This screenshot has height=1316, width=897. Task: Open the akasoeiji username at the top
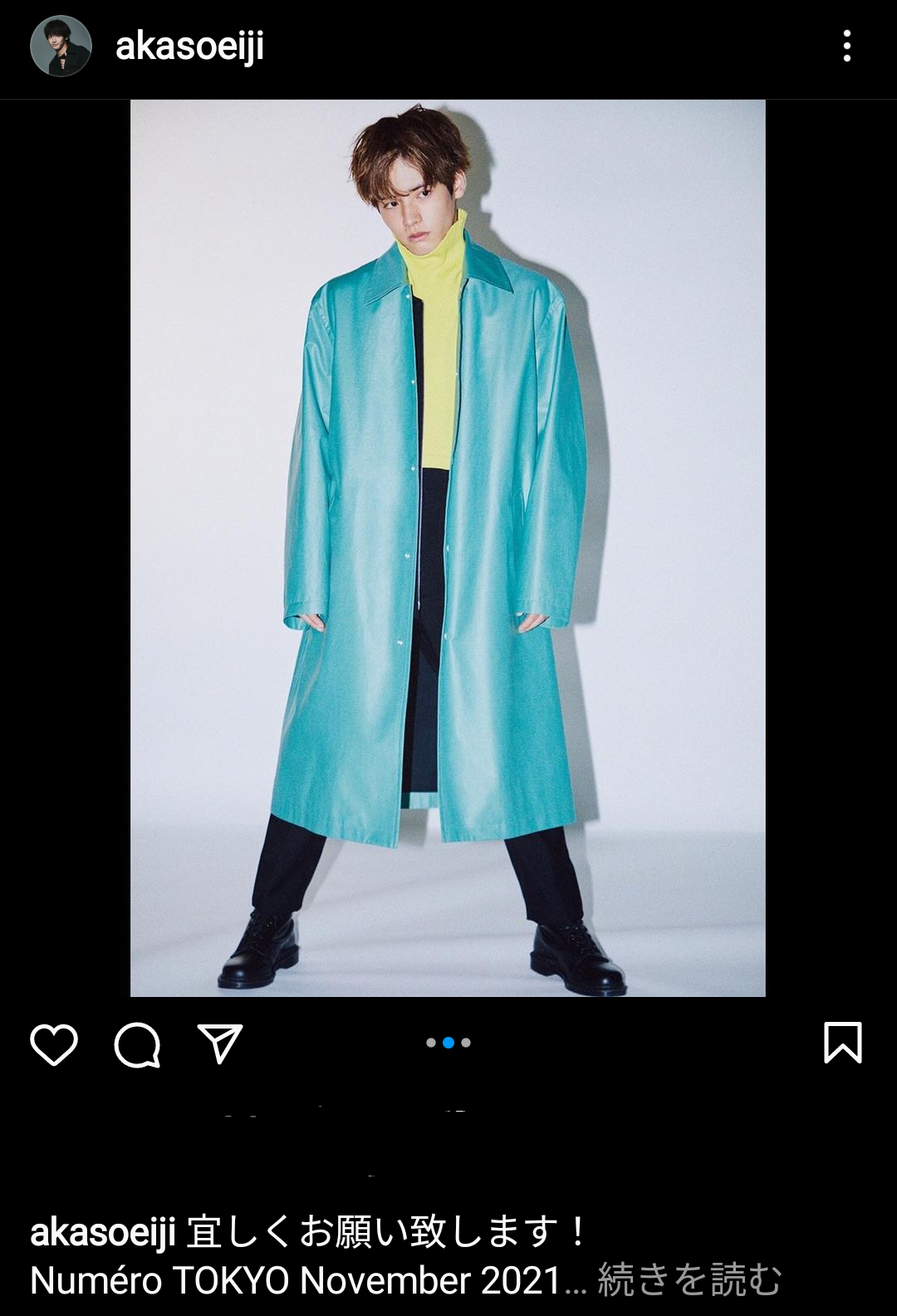189,46
